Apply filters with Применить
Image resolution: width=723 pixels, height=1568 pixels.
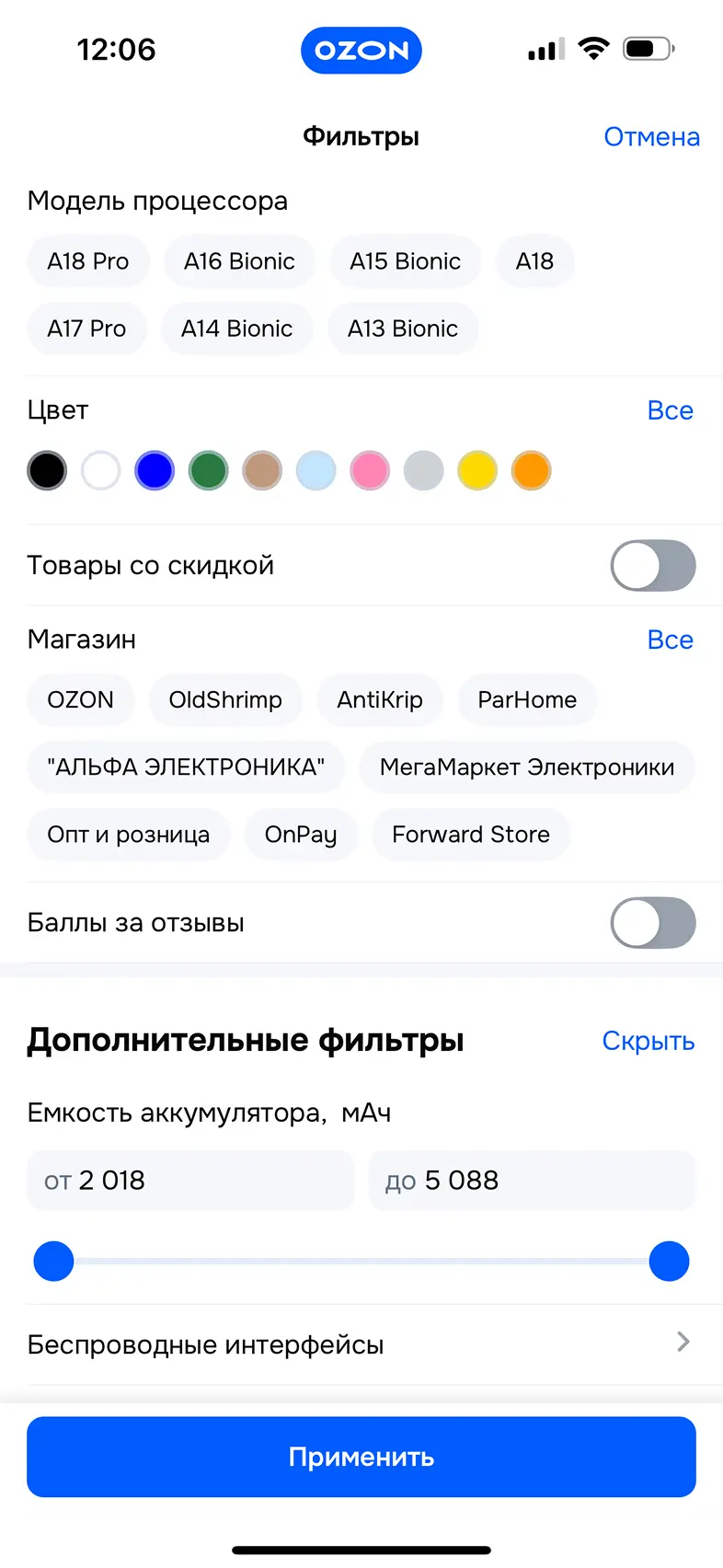[361, 1457]
